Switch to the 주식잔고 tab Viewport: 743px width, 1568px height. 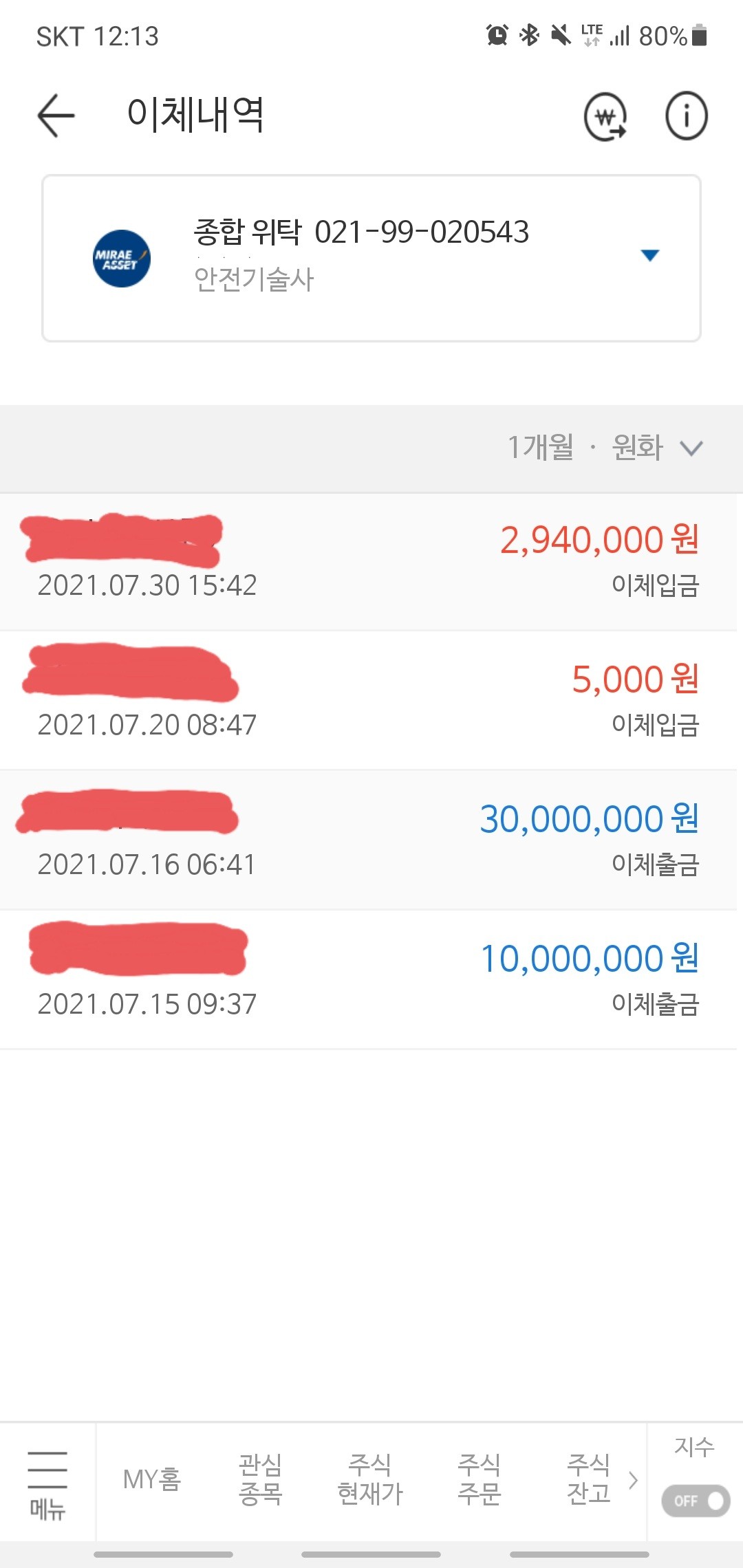coord(589,1479)
